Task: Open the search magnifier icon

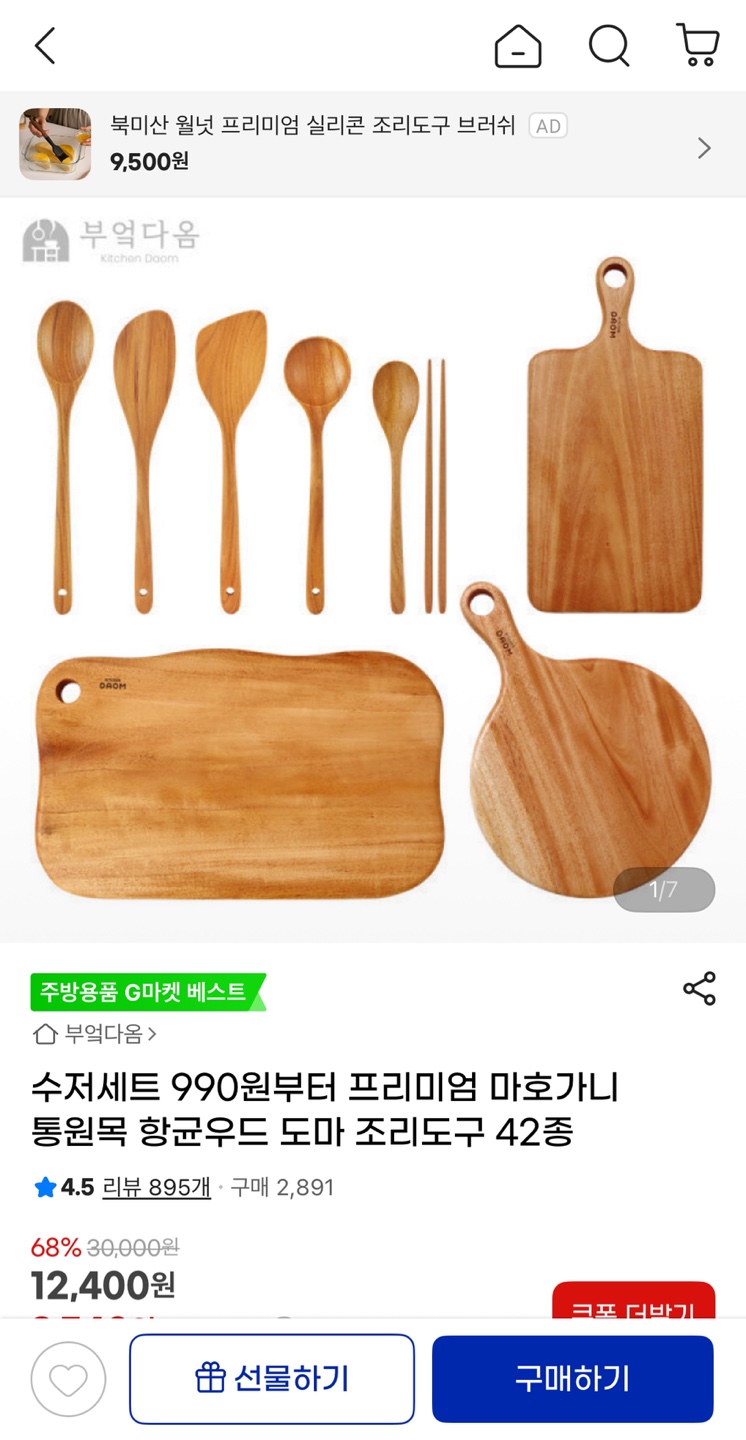Action: pyautogui.click(x=608, y=46)
